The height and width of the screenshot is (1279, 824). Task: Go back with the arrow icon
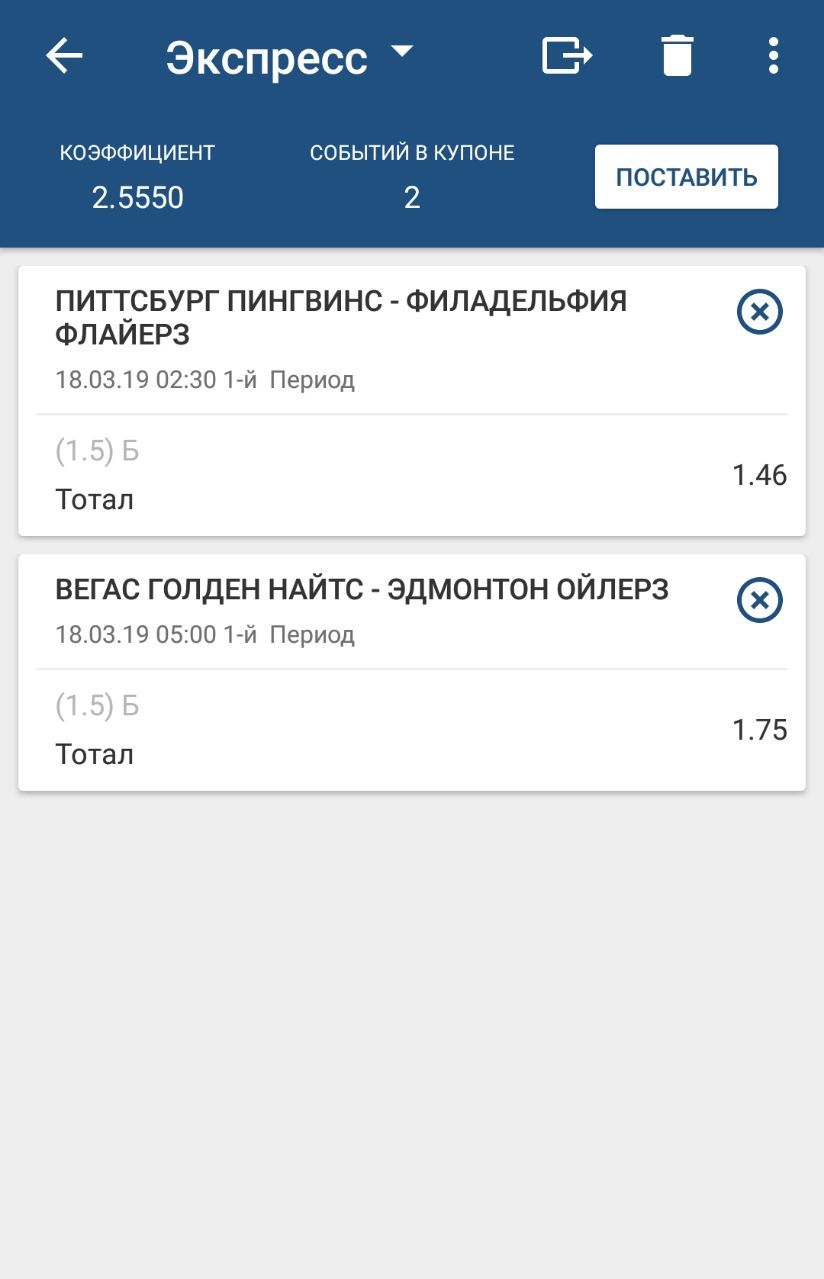pyautogui.click(x=64, y=56)
